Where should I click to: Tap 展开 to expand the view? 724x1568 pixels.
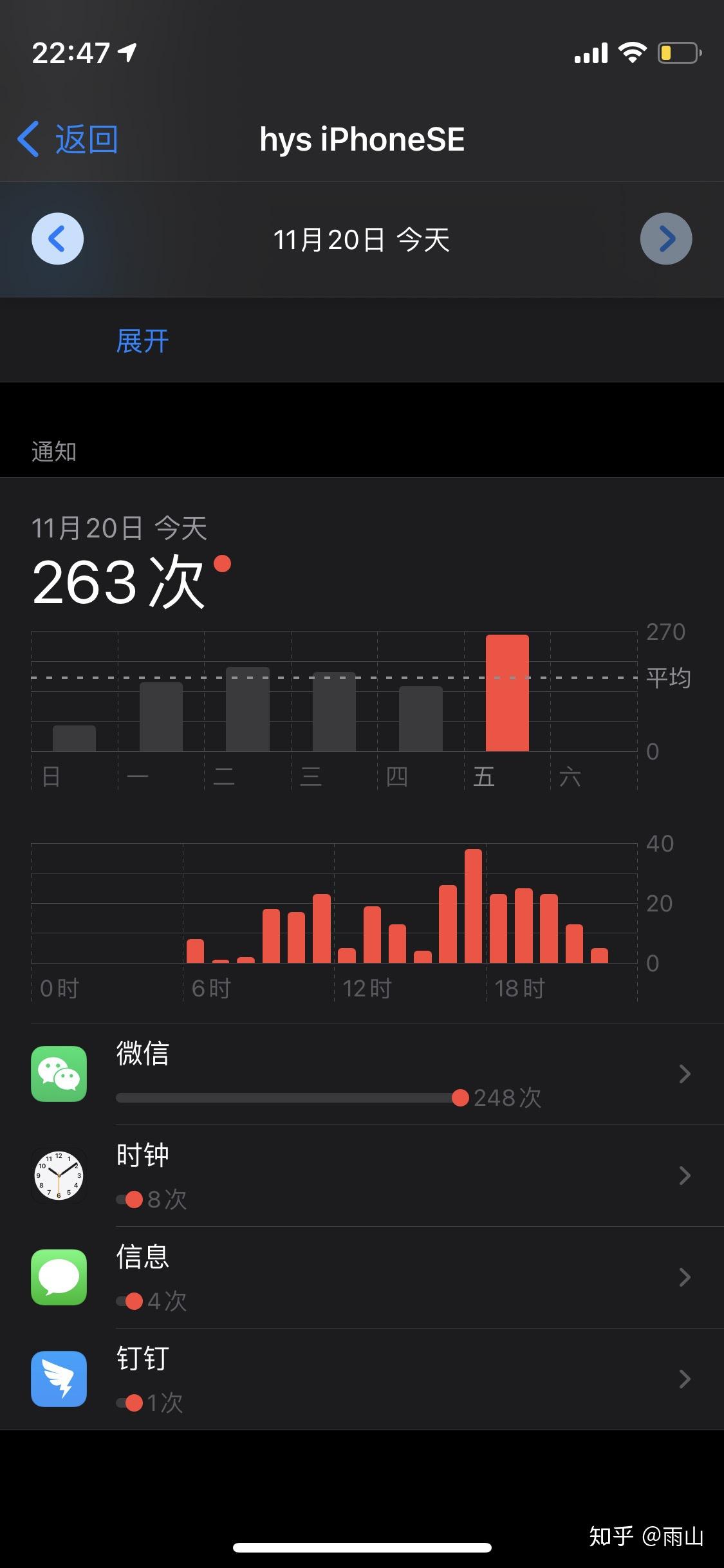(142, 341)
